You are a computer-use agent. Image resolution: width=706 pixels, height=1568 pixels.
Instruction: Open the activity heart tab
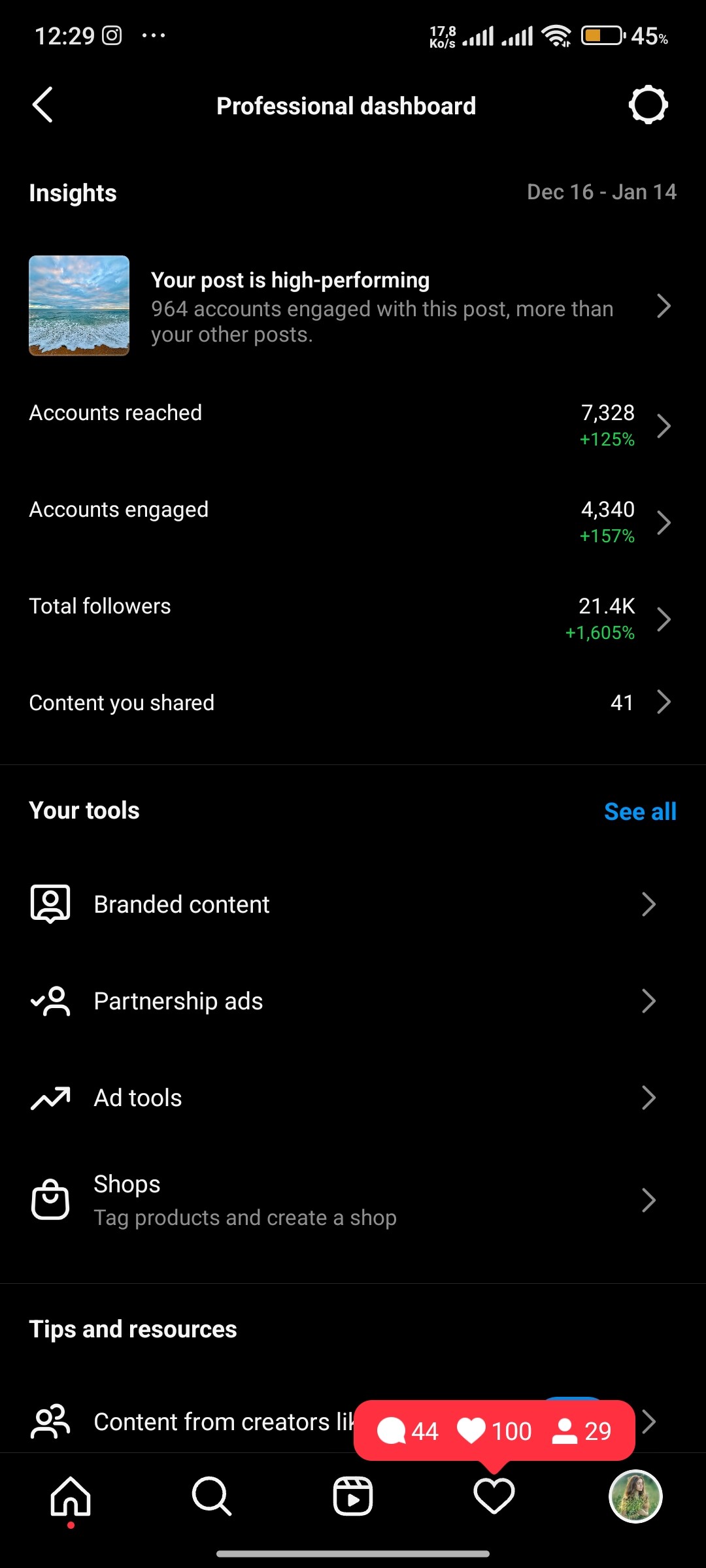coord(494,1496)
